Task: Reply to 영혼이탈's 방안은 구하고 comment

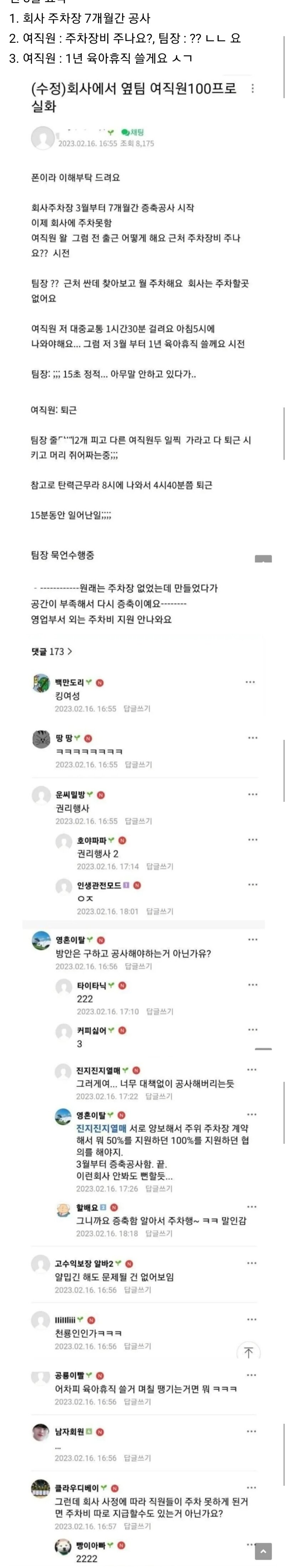Action: (x=138, y=966)
